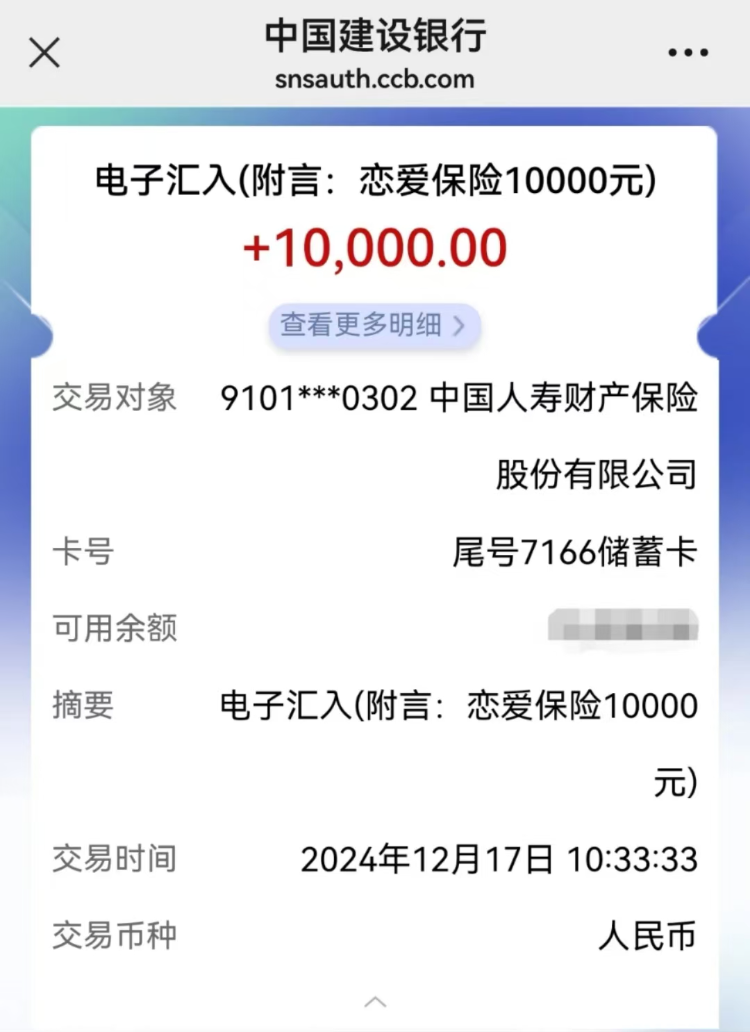Screen dimensions: 750x1032
Task: Click the chevron next to 查看更多明细
Action: (x=458, y=326)
